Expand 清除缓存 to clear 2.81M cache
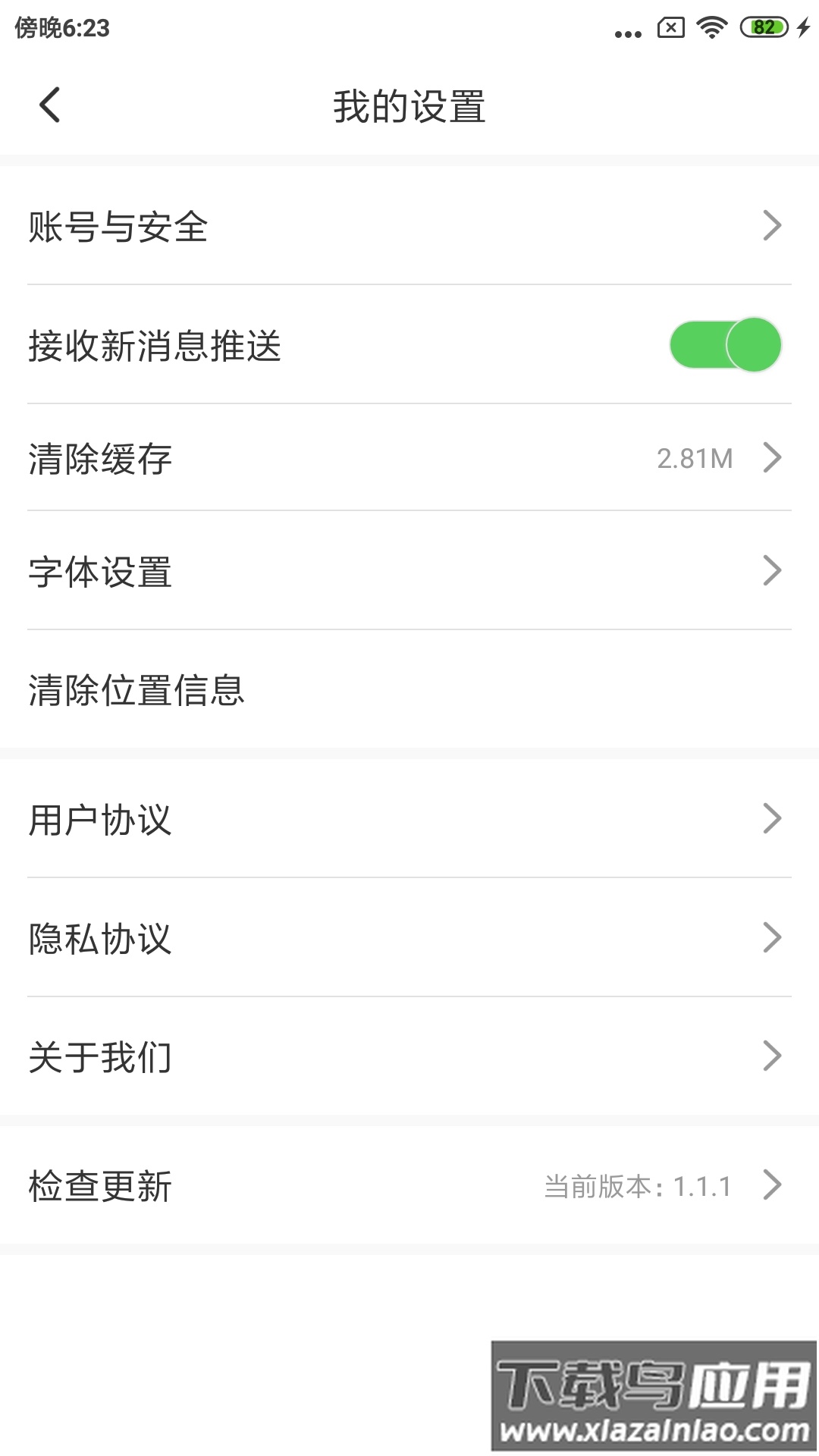The width and height of the screenshot is (819, 1456). pos(409,457)
